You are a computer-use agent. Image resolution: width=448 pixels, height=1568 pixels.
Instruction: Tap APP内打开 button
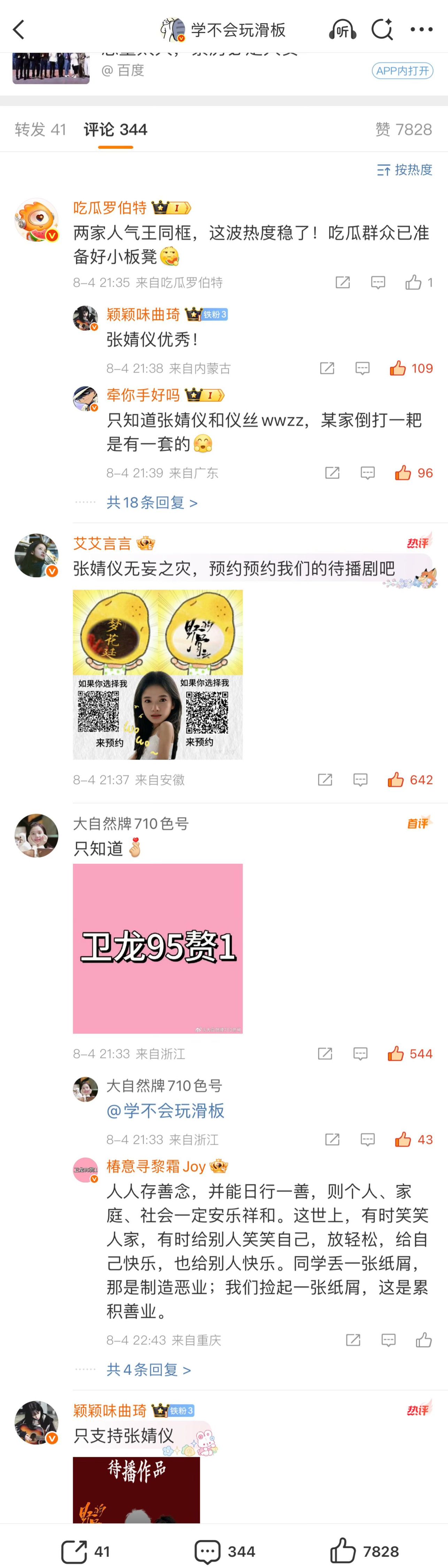click(402, 71)
